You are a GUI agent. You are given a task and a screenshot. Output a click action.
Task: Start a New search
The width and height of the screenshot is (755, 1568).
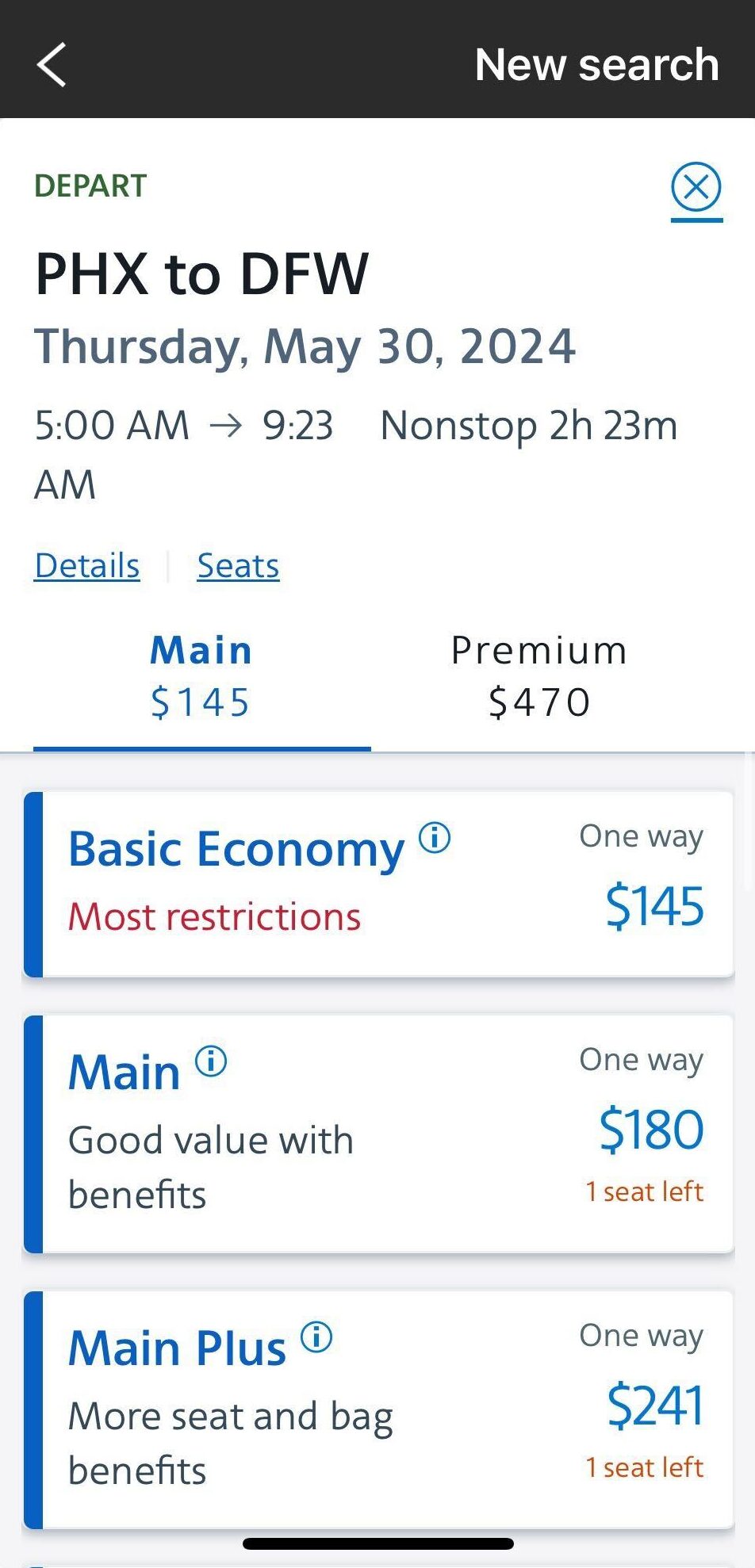pos(596,63)
